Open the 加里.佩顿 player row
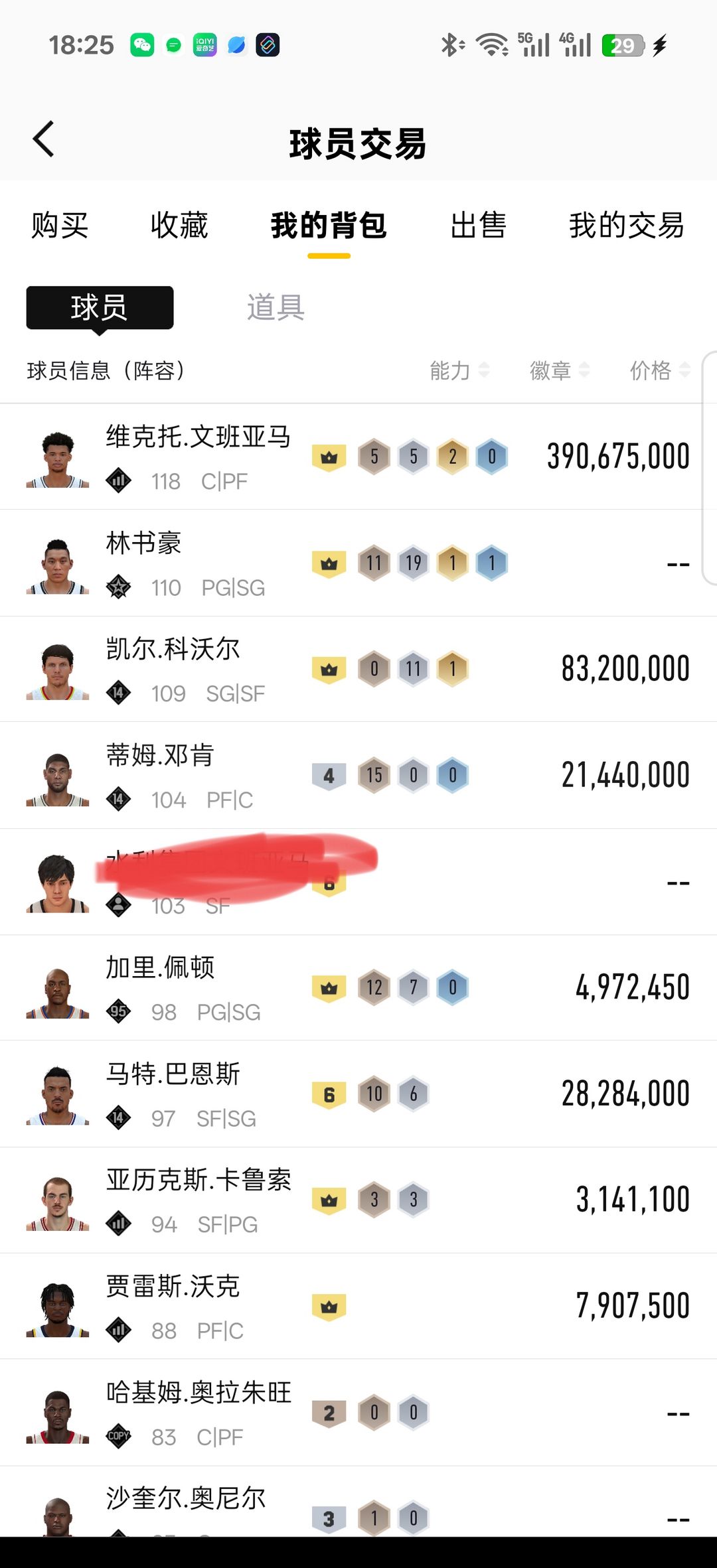 (x=358, y=987)
